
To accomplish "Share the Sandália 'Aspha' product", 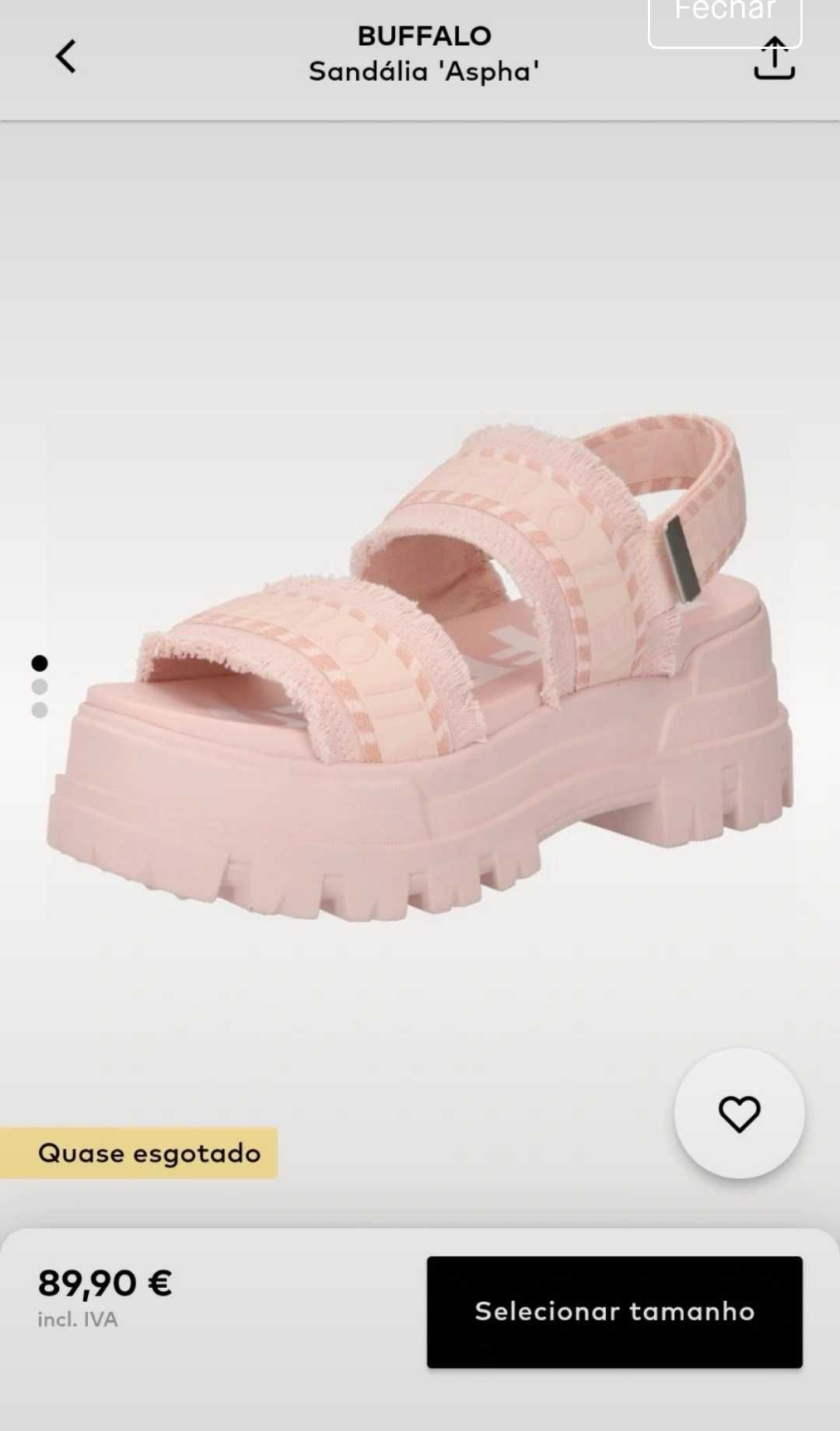I will (774, 59).
